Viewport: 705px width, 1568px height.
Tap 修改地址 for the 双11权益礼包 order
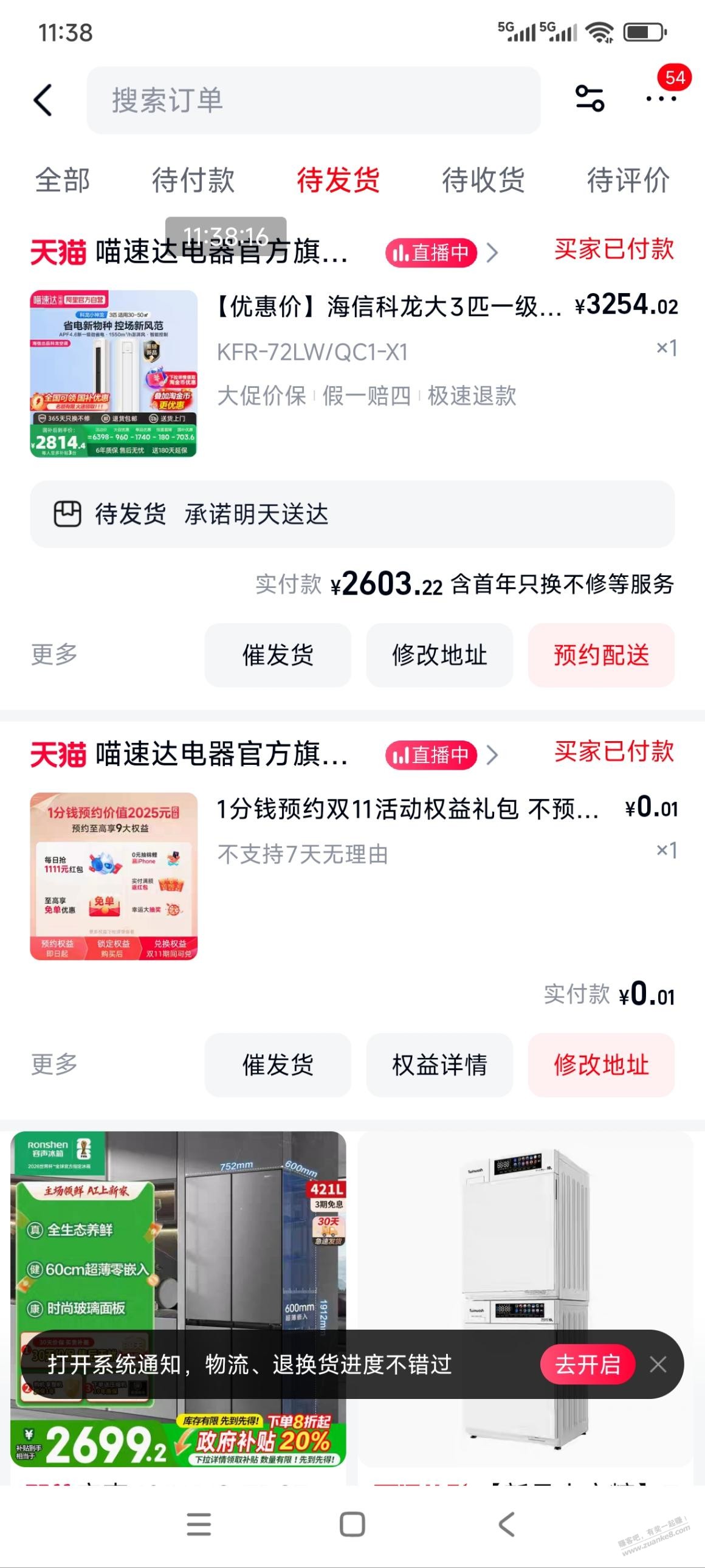[x=601, y=1065]
